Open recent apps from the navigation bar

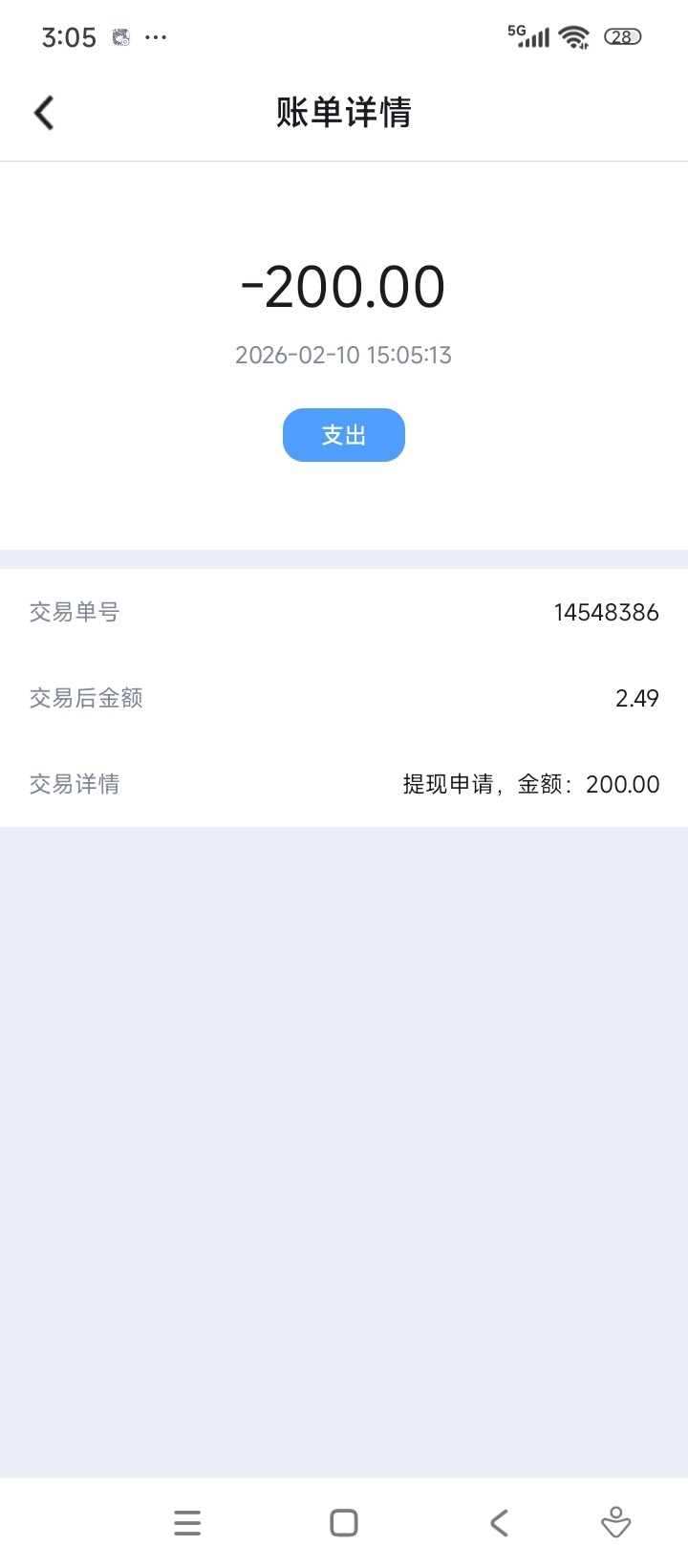(x=187, y=1523)
